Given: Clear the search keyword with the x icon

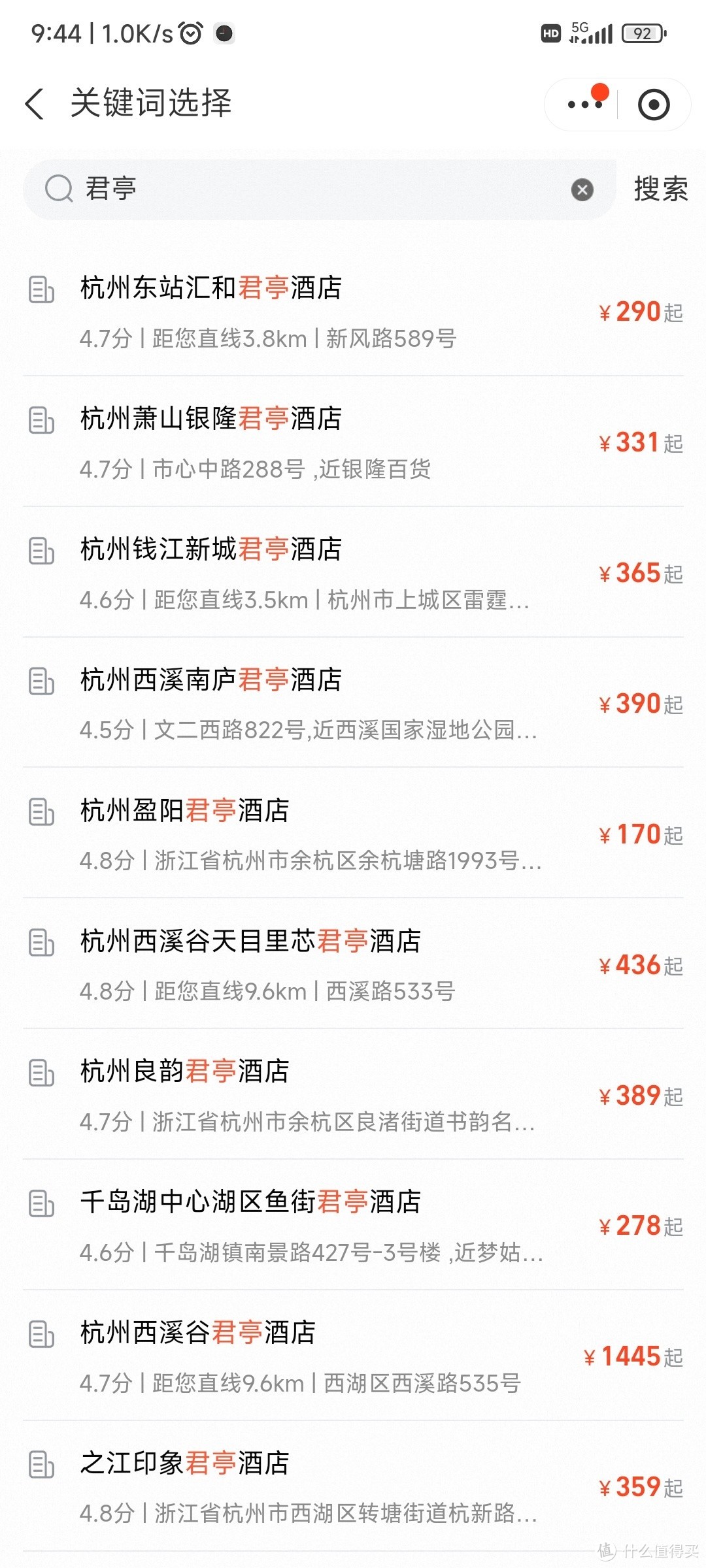Looking at the screenshot, I should (x=580, y=189).
